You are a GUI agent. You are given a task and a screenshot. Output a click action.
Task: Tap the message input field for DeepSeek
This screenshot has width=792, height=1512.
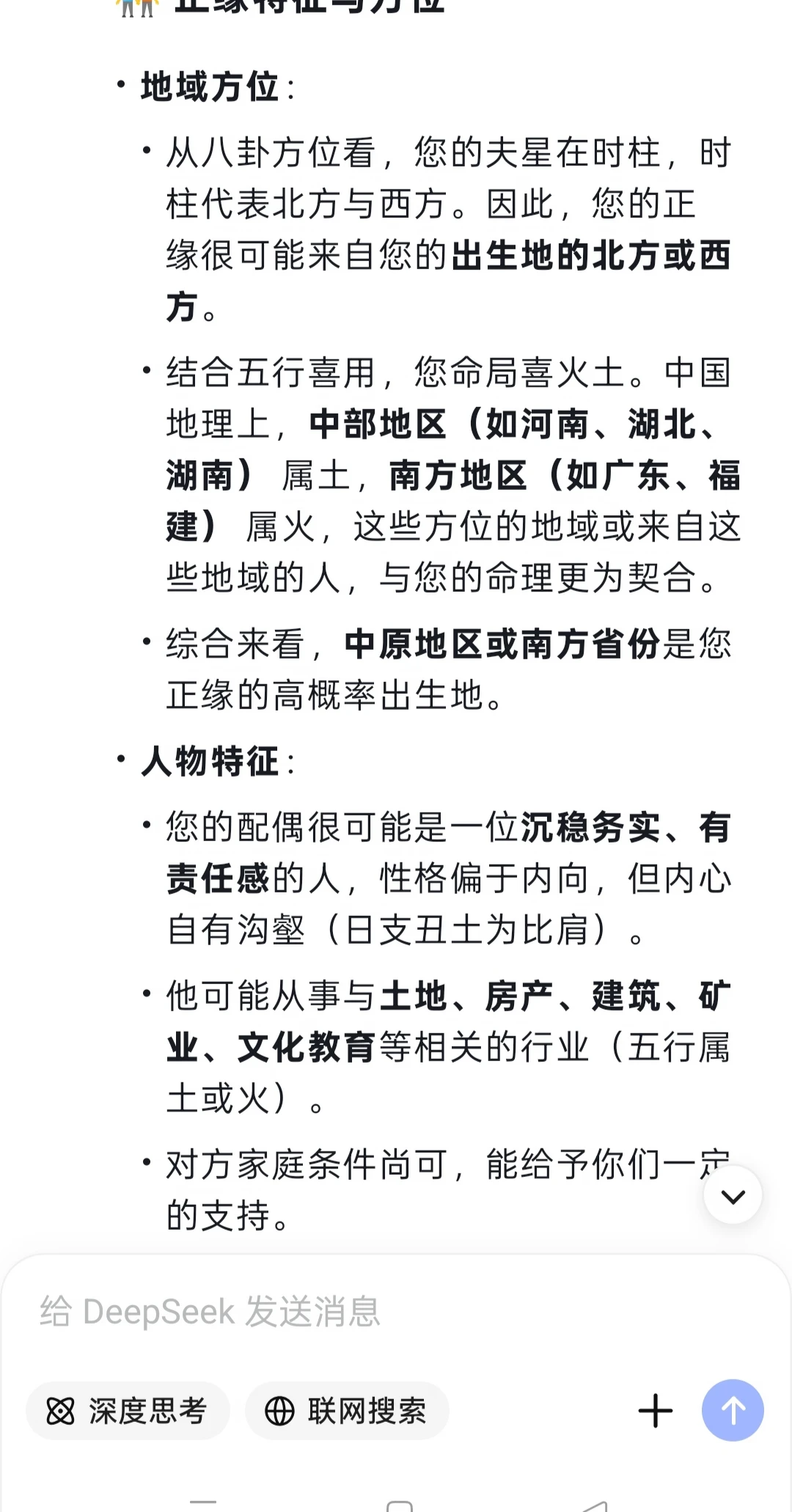396,1312
